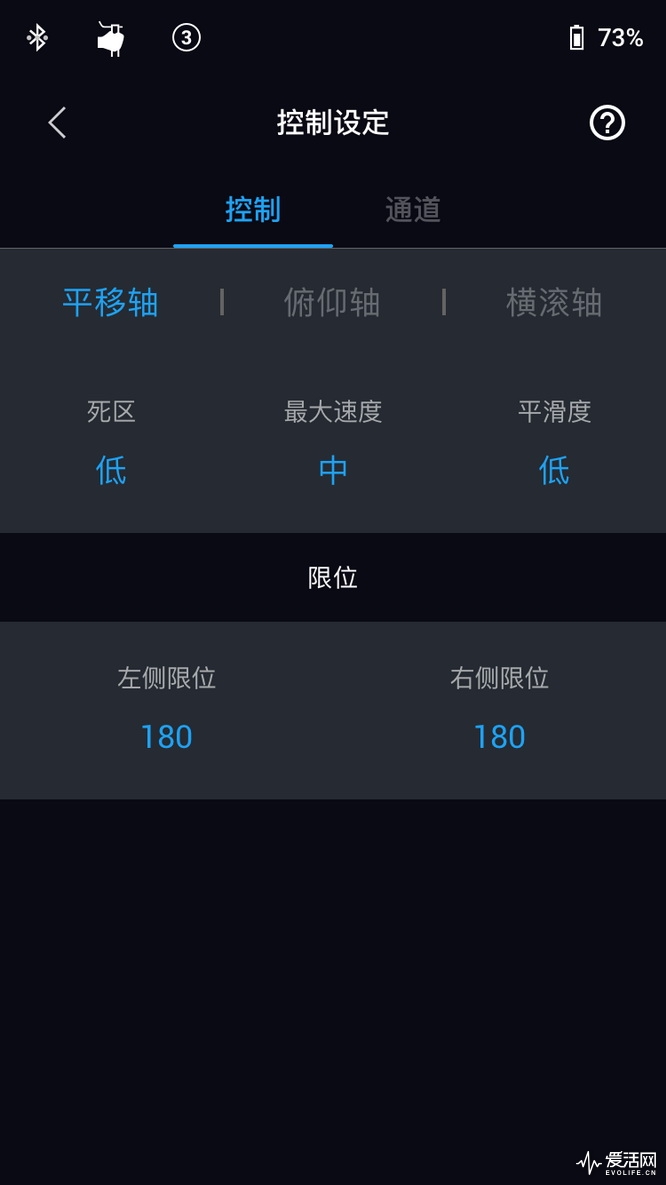Select the 平移轴 axis
The image size is (666, 1185).
[110, 302]
